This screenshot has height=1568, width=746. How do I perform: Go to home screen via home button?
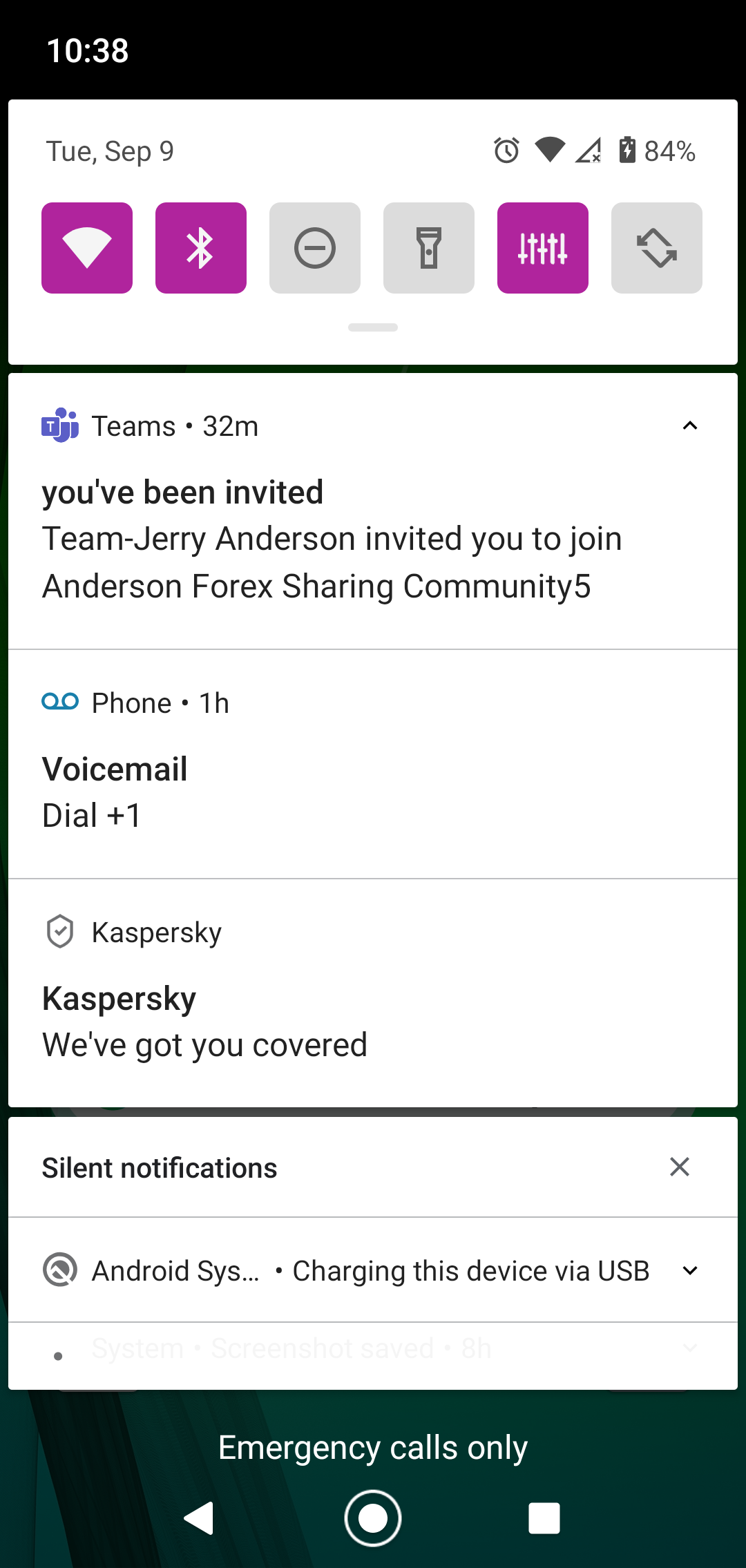pyautogui.click(x=373, y=1518)
